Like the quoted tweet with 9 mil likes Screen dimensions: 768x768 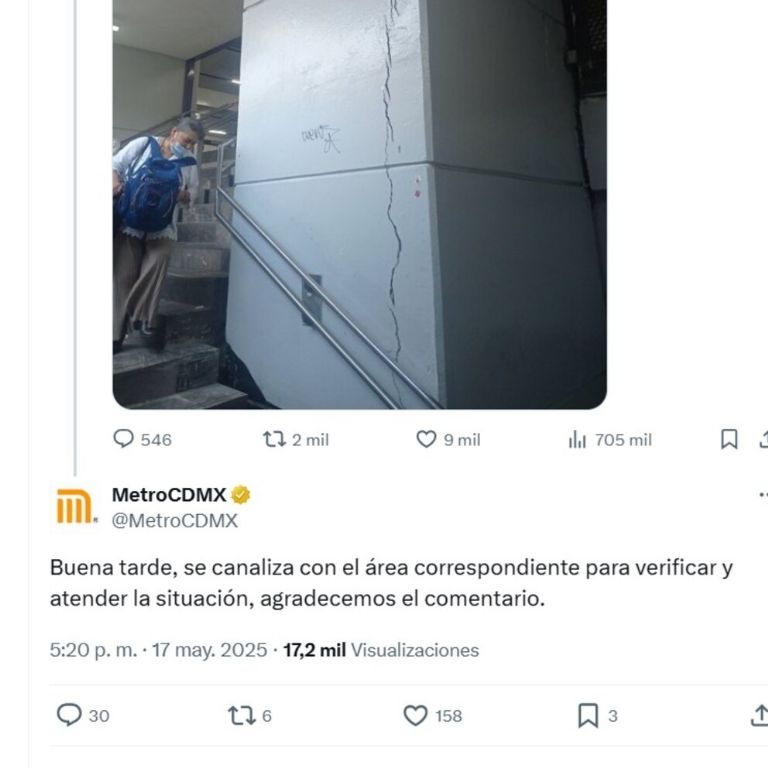(427, 440)
